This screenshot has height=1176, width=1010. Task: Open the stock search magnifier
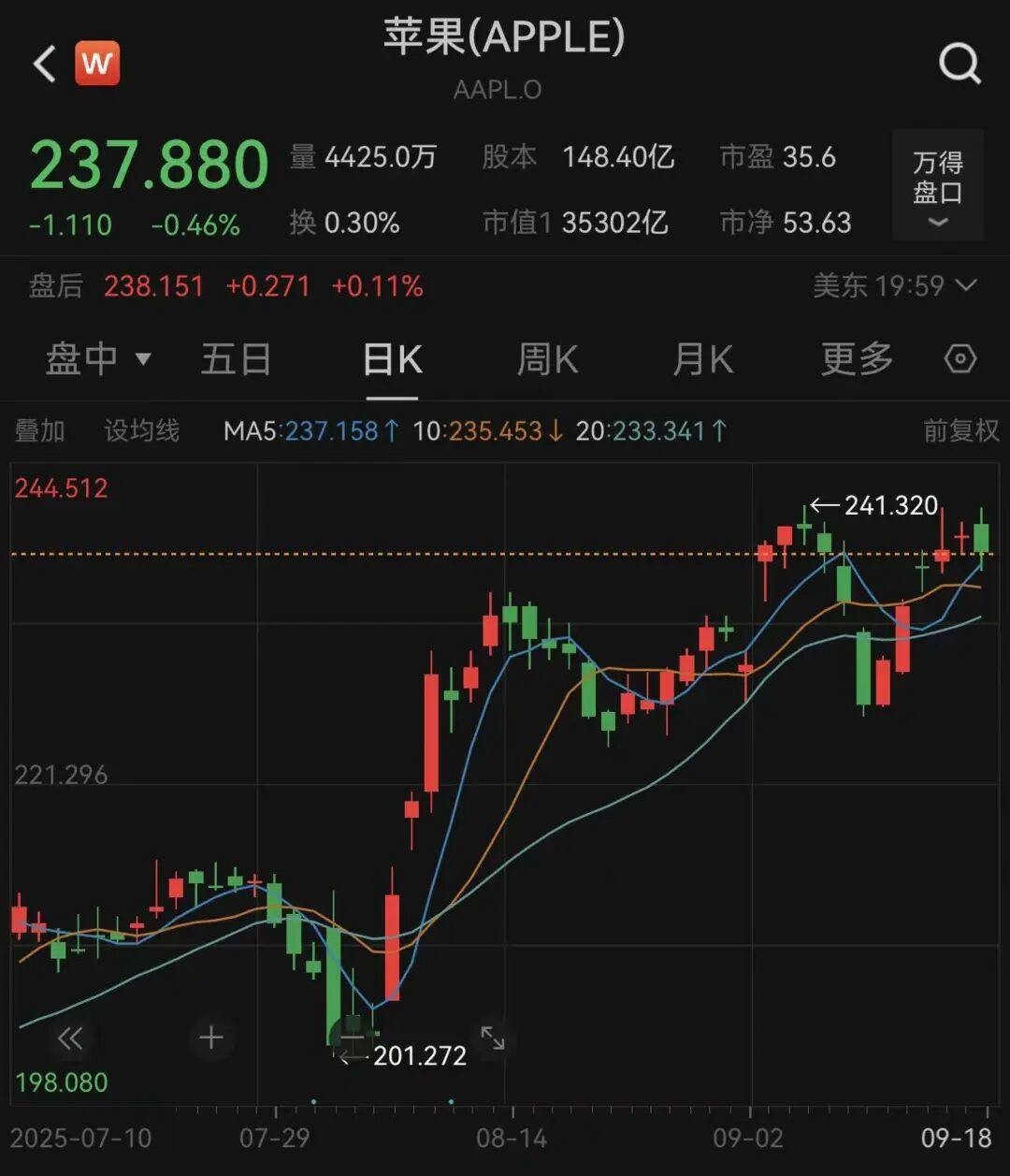(959, 65)
